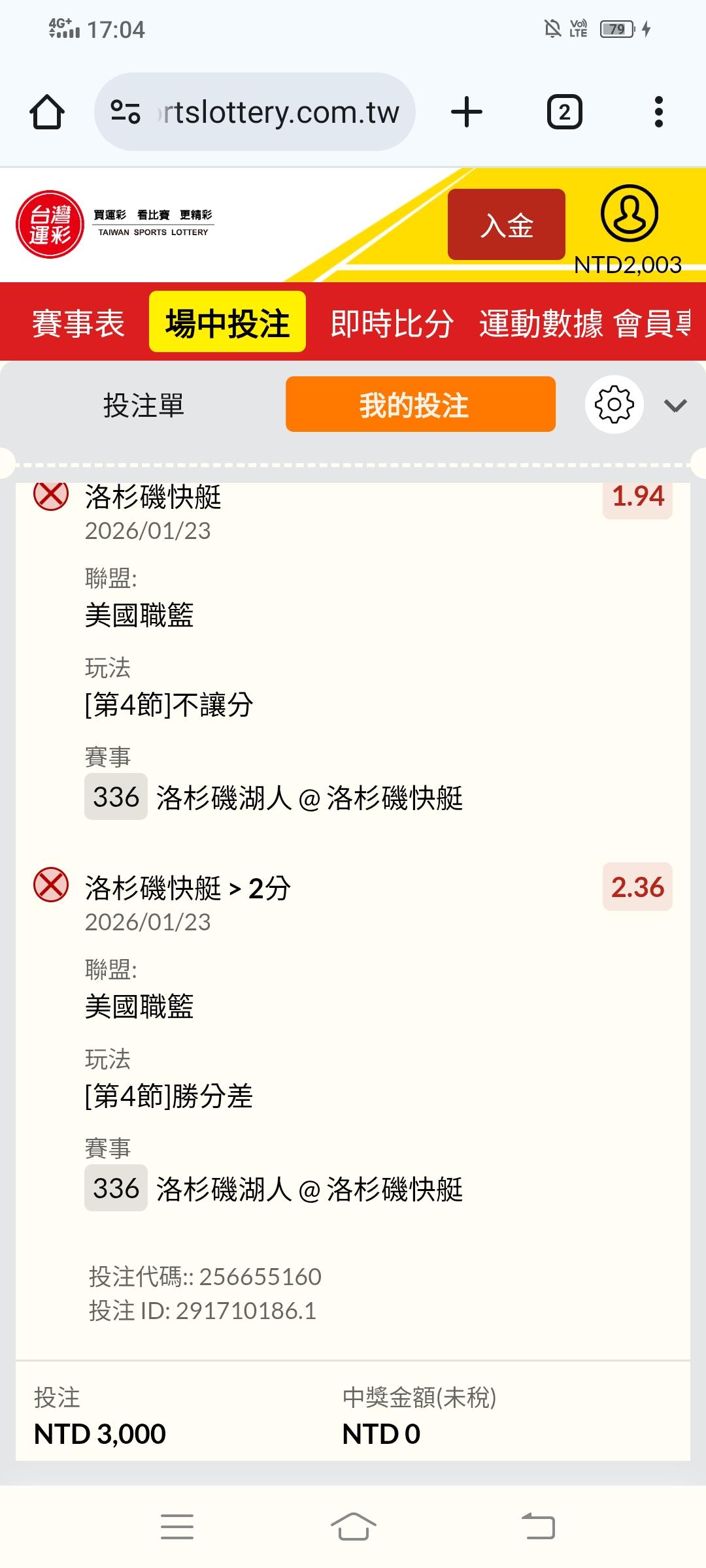The width and height of the screenshot is (706, 1568).
Task: Select the 場中投注 tab
Action: click(x=227, y=323)
